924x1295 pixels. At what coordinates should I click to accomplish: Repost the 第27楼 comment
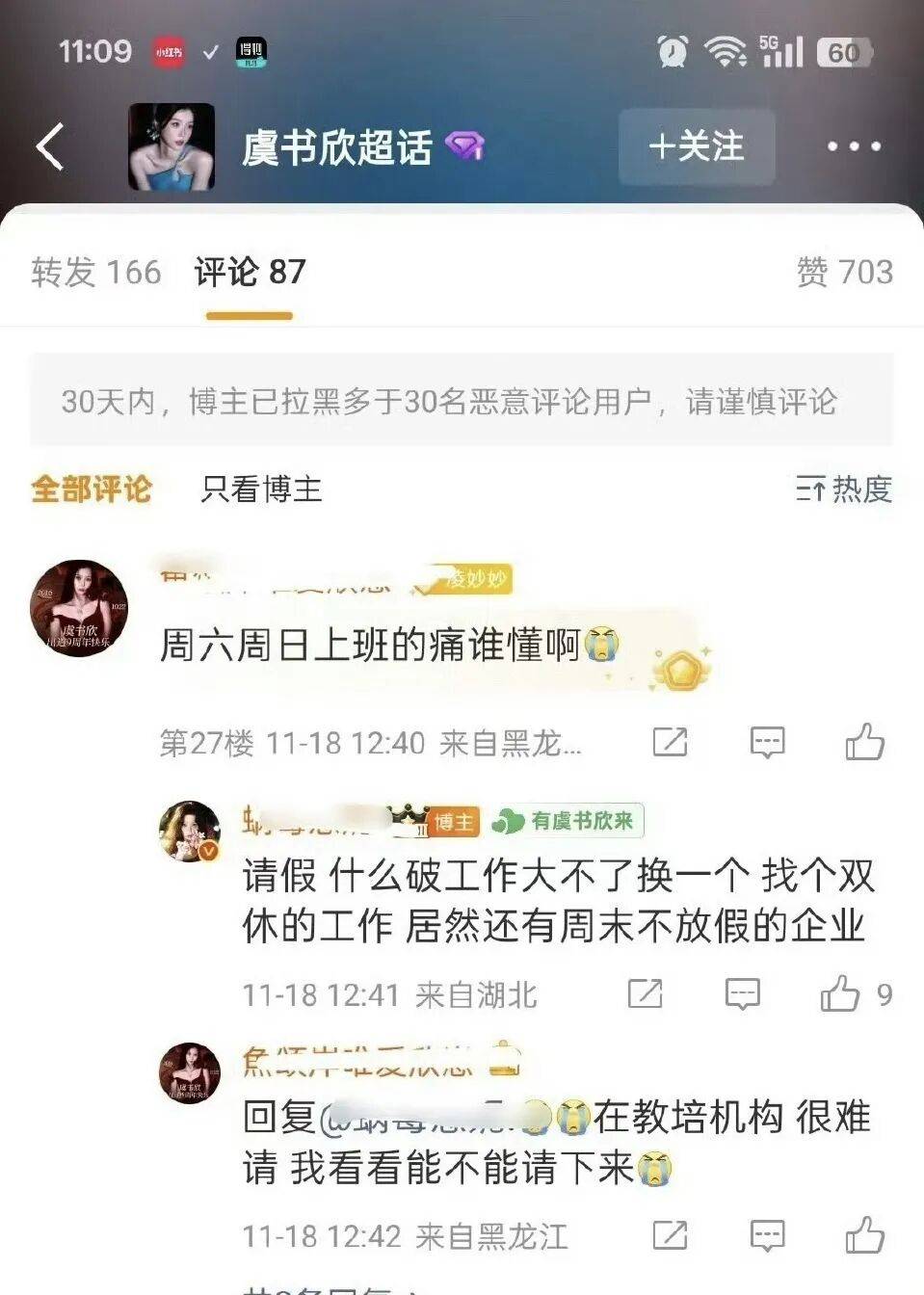pos(670,742)
